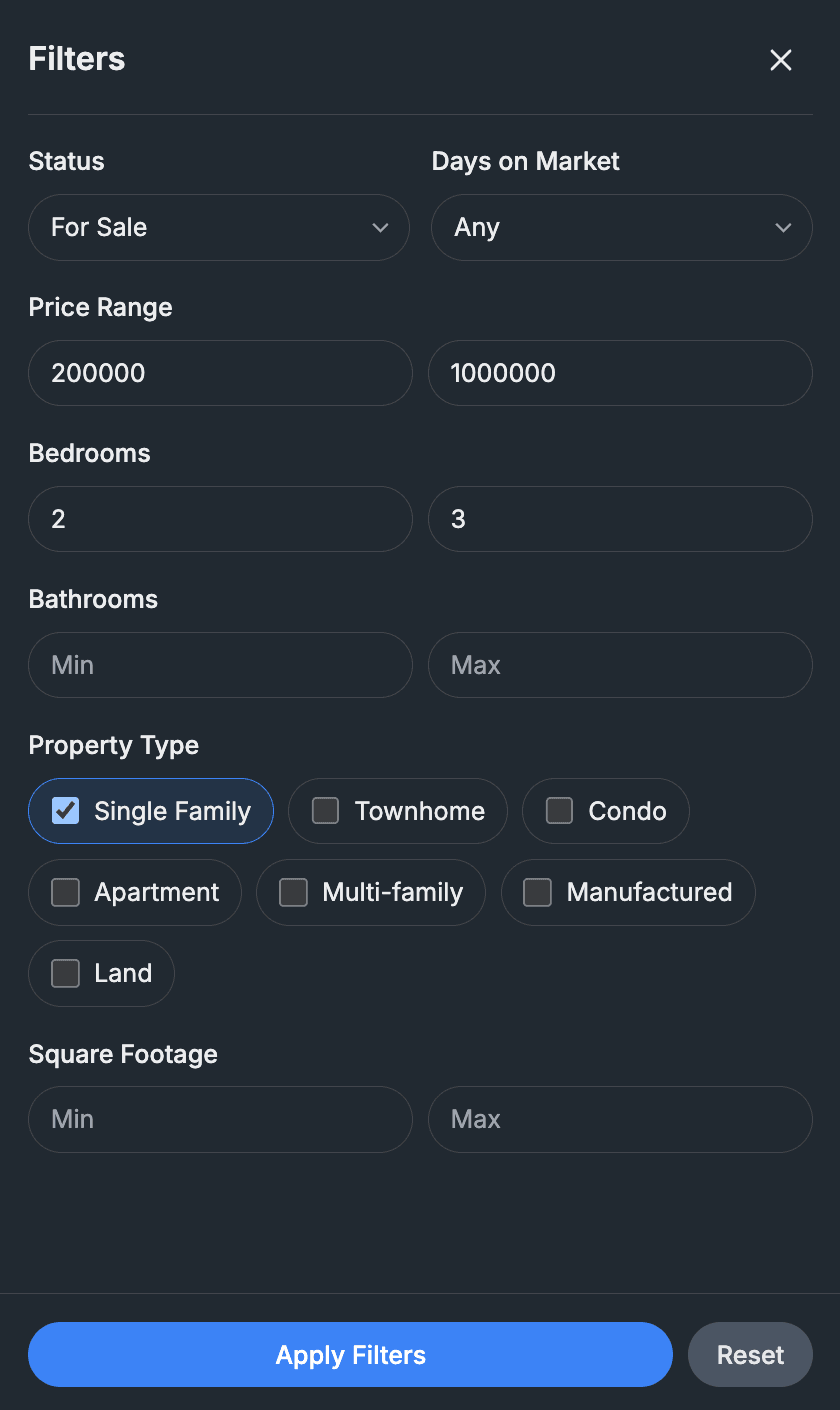840x1410 pixels.
Task: Select the Apartment property type
Action: 134,892
